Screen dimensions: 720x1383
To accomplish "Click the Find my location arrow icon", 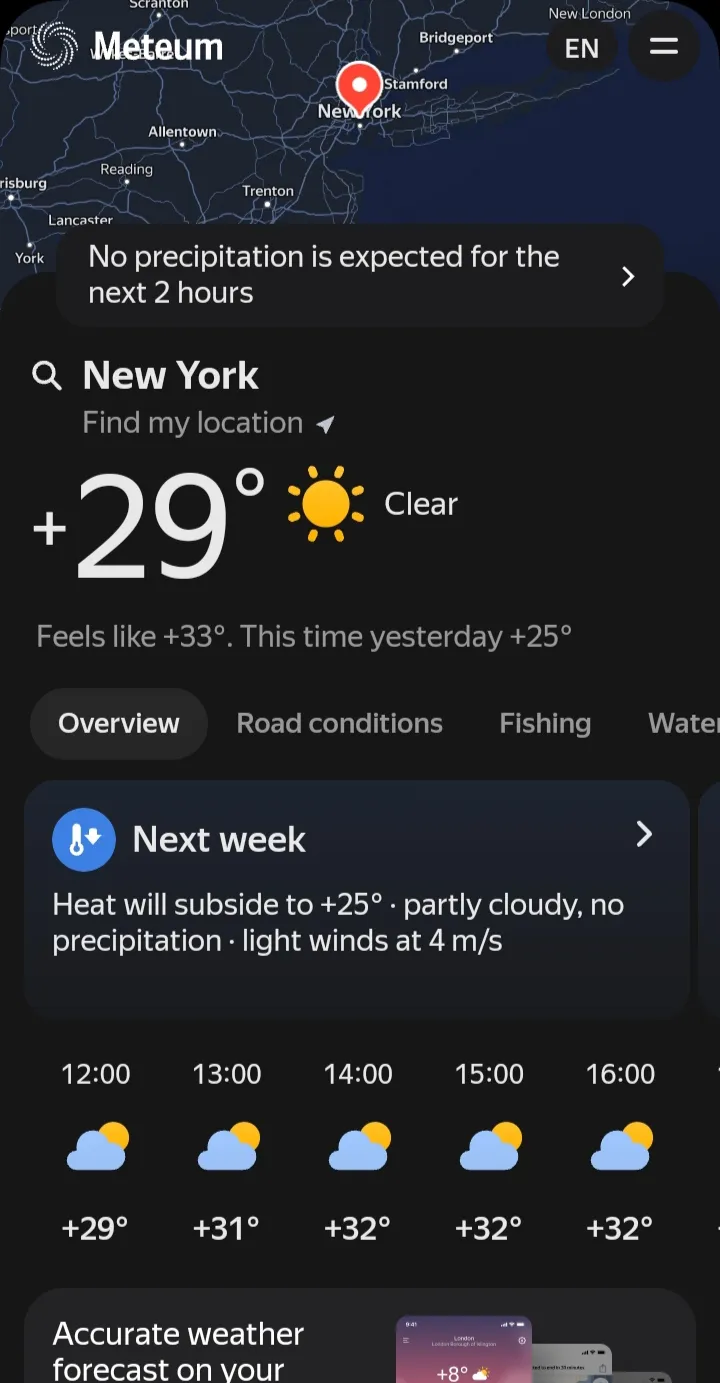I will (x=323, y=424).
